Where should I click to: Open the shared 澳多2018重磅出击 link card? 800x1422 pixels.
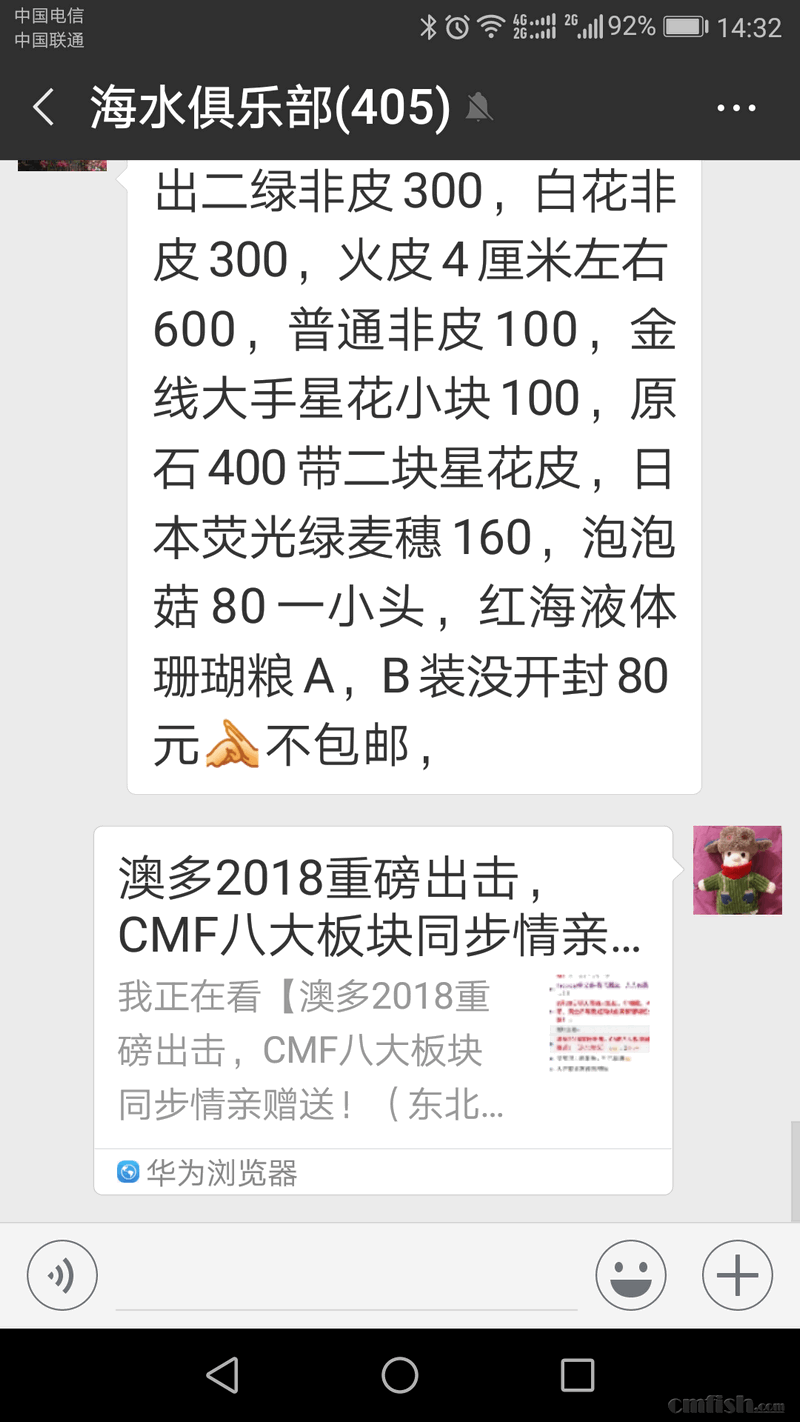coord(382,1000)
